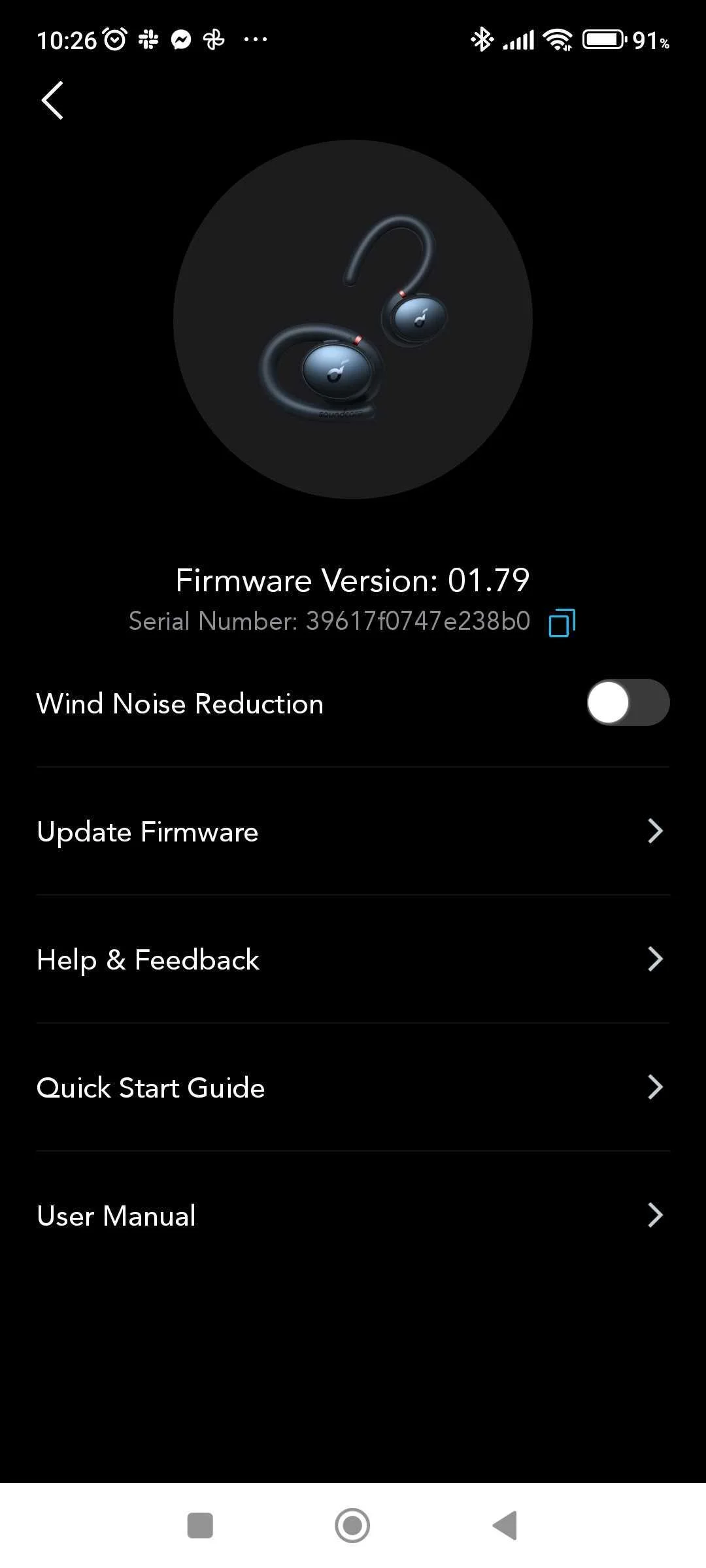Screen dimensions: 706x1568
Task: View the Quick Start Guide
Action: (x=353, y=1087)
